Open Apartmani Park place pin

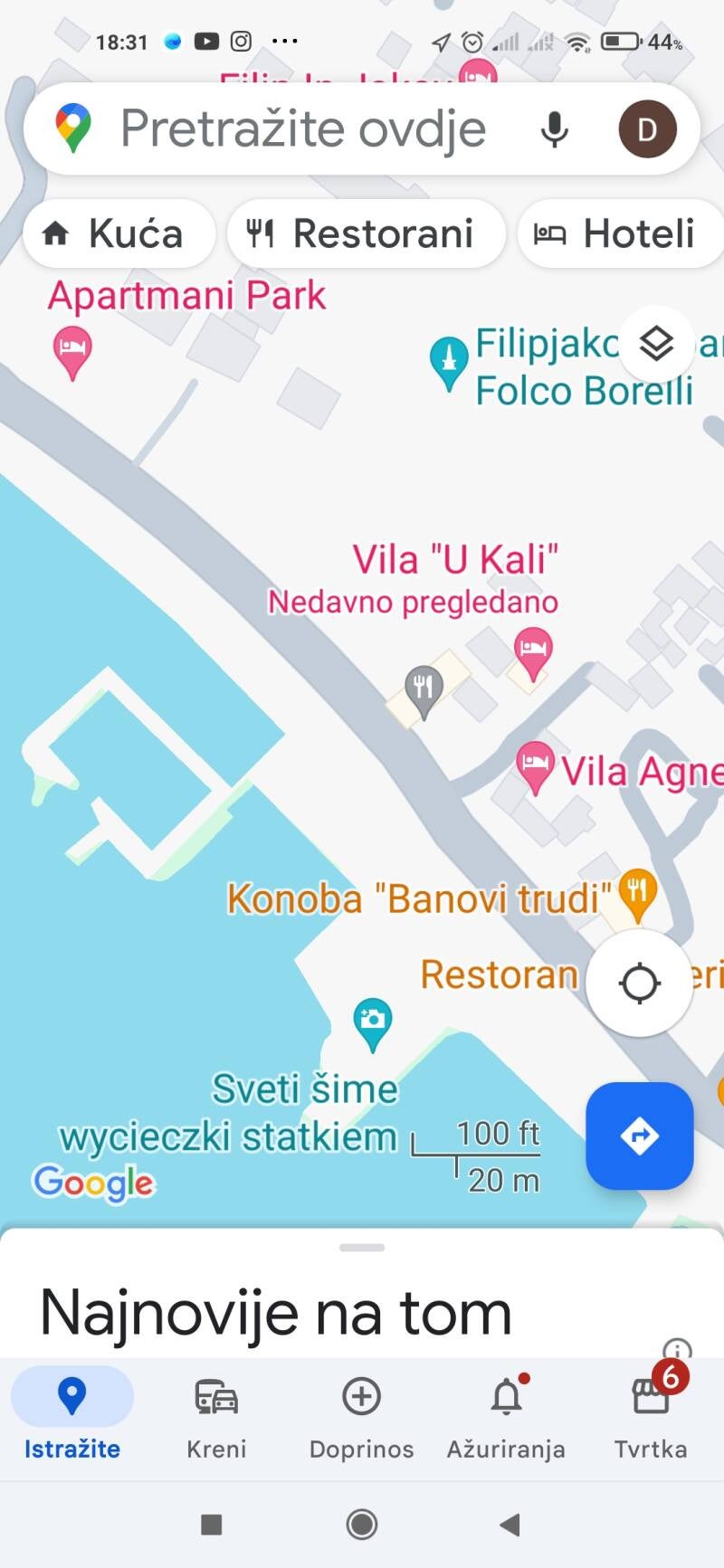point(72,351)
